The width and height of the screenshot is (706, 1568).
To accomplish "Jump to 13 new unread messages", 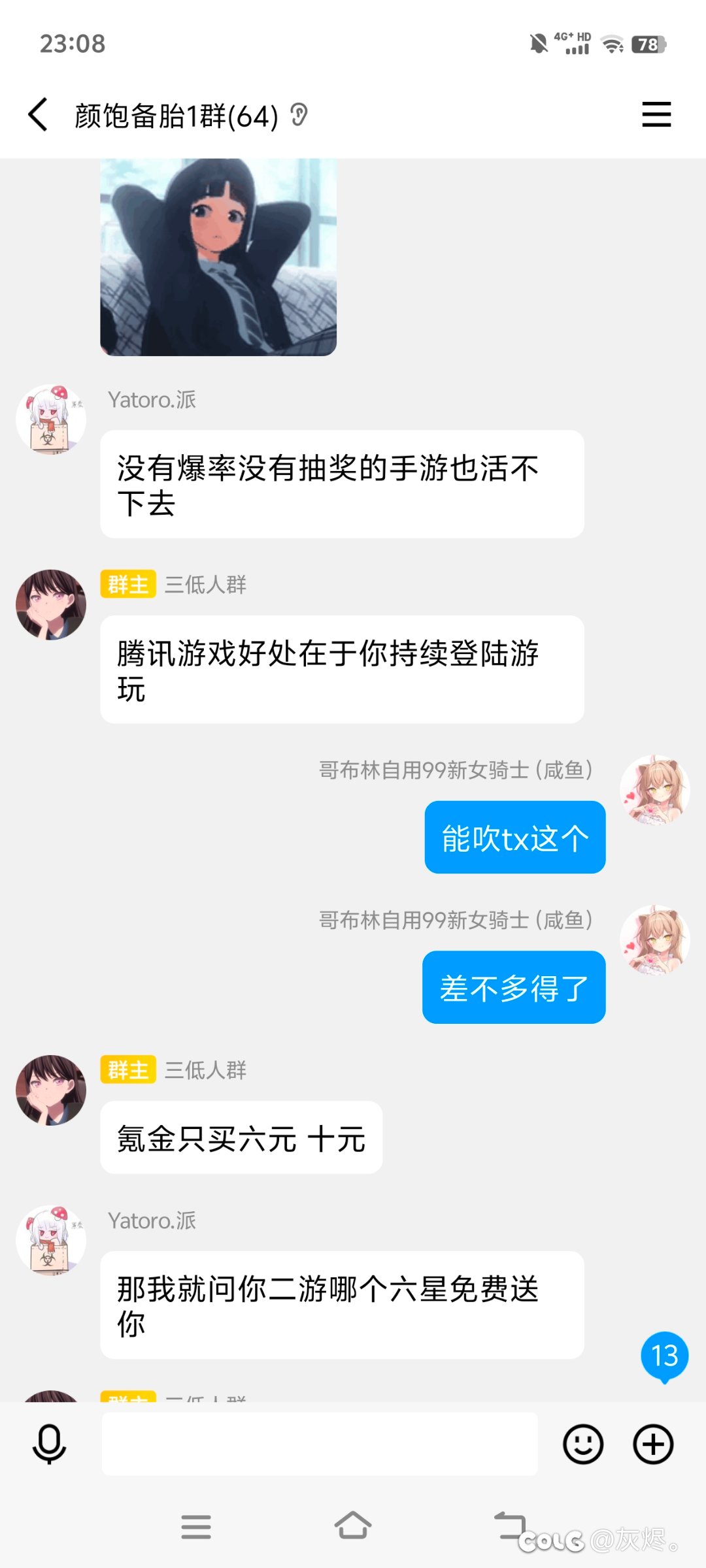I will [x=665, y=1356].
